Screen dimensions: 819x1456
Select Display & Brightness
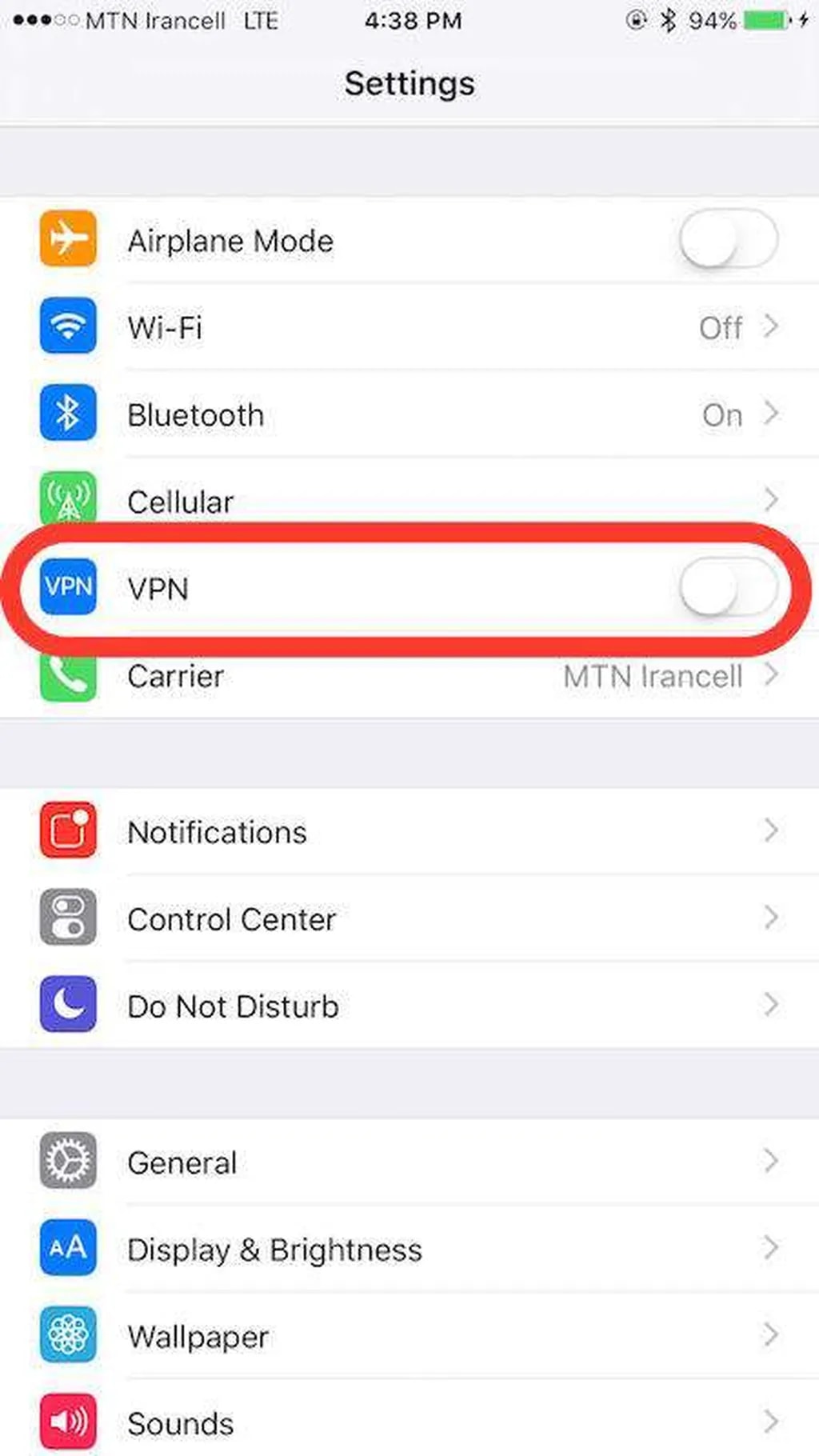coord(408,1249)
